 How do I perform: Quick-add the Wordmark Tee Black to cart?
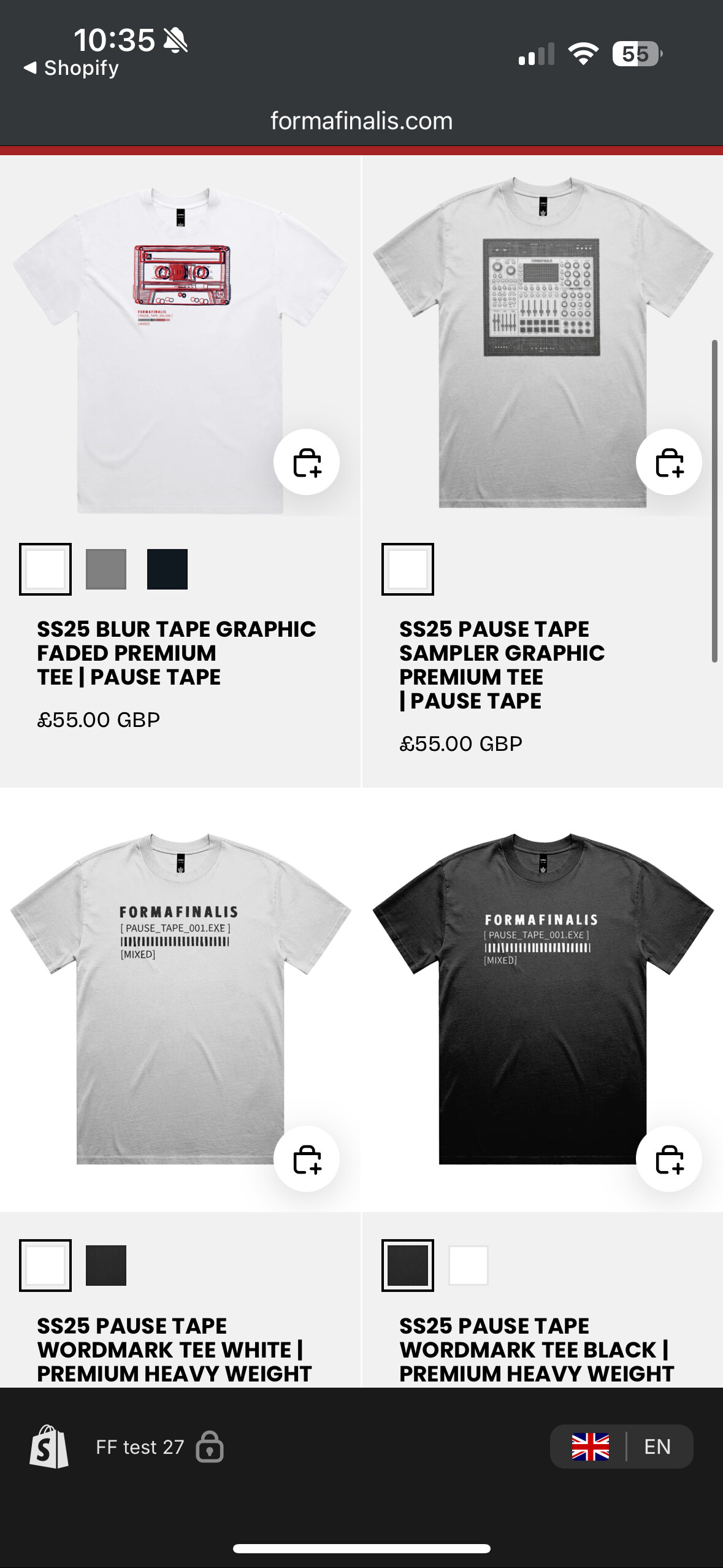[669, 1159]
